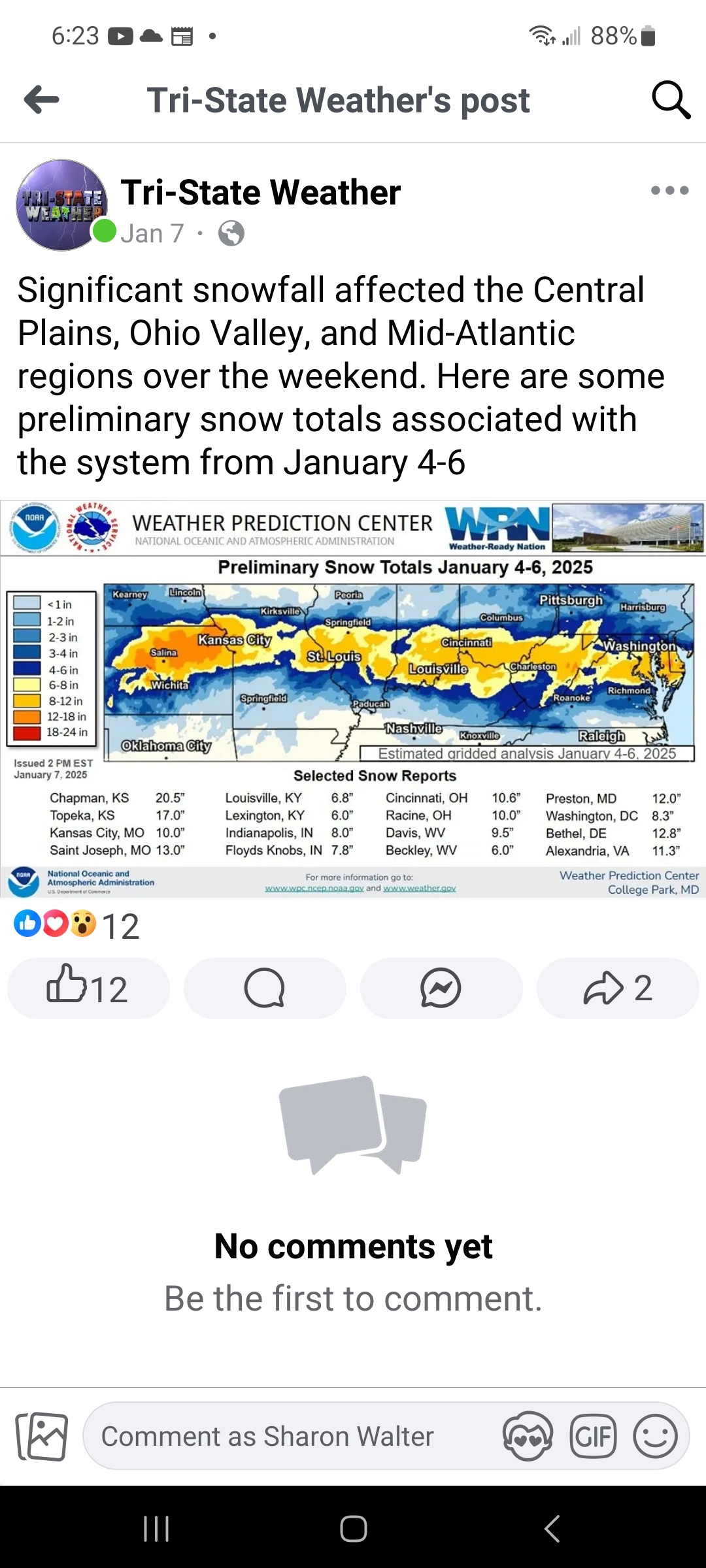Attach a photo to your comment
Screen dimensions: 706x1568
click(x=42, y=1436)
